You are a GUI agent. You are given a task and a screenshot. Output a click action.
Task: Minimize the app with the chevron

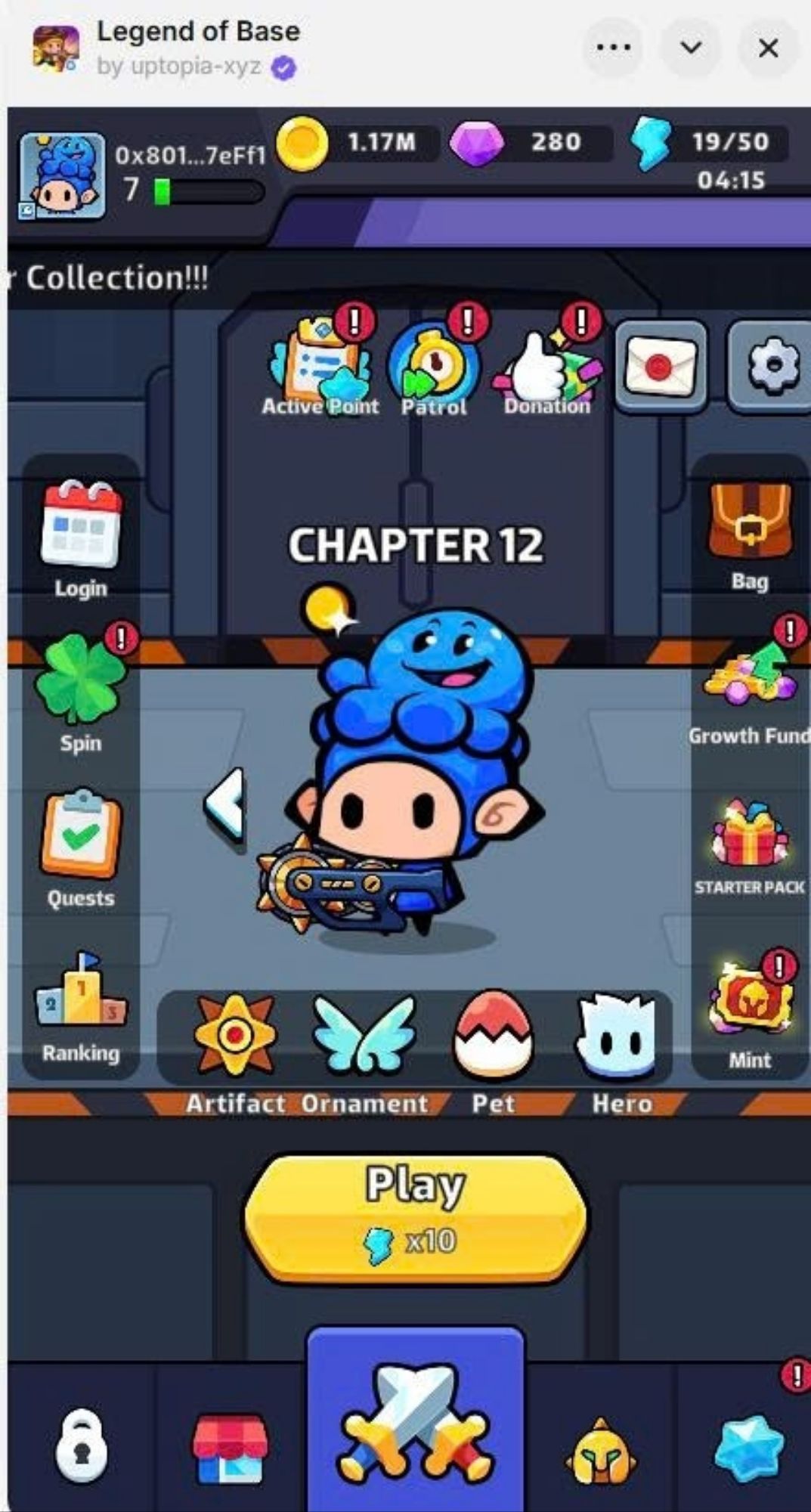(691, 48)
